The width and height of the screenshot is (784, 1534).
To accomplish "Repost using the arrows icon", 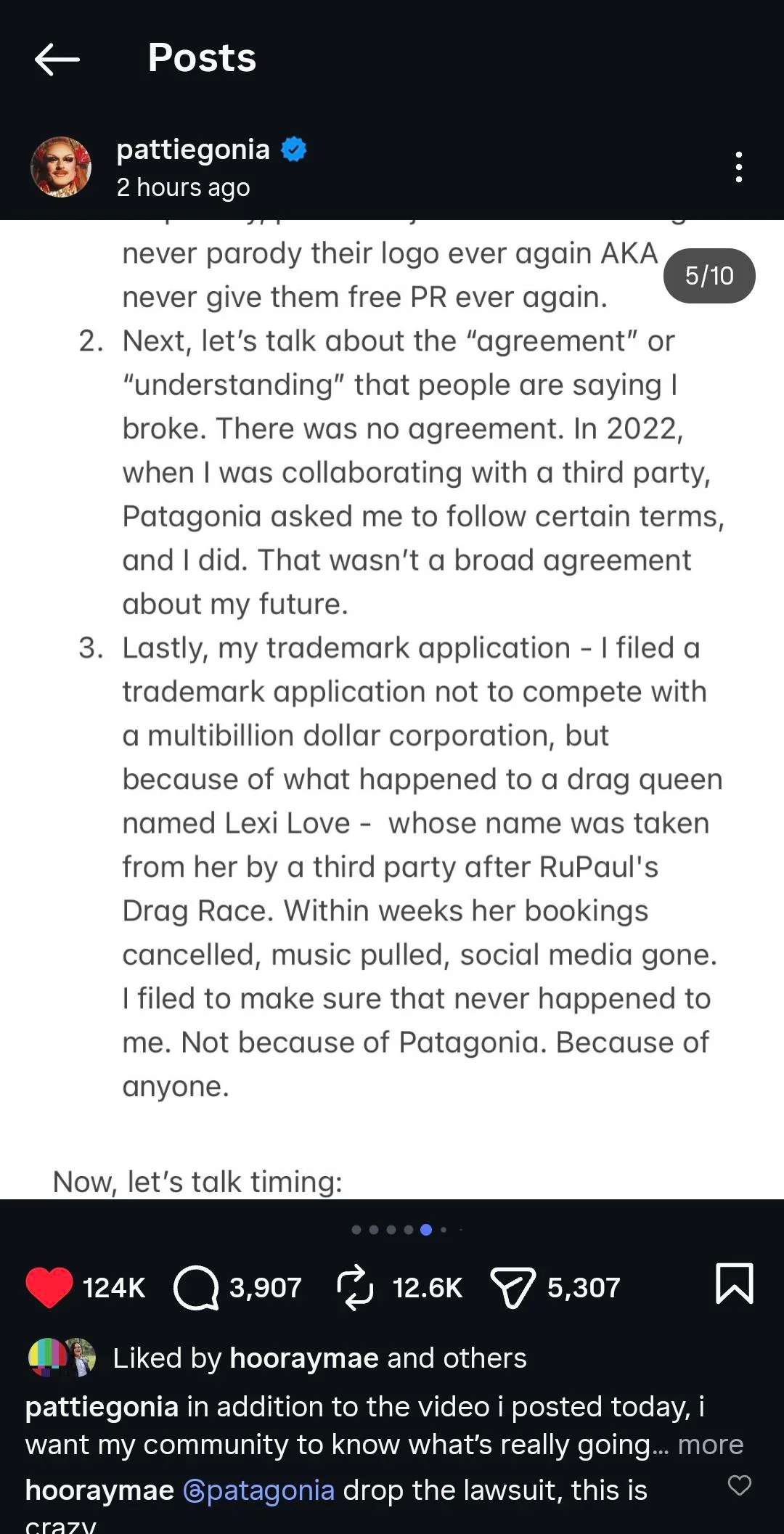I will [355, 1287].
